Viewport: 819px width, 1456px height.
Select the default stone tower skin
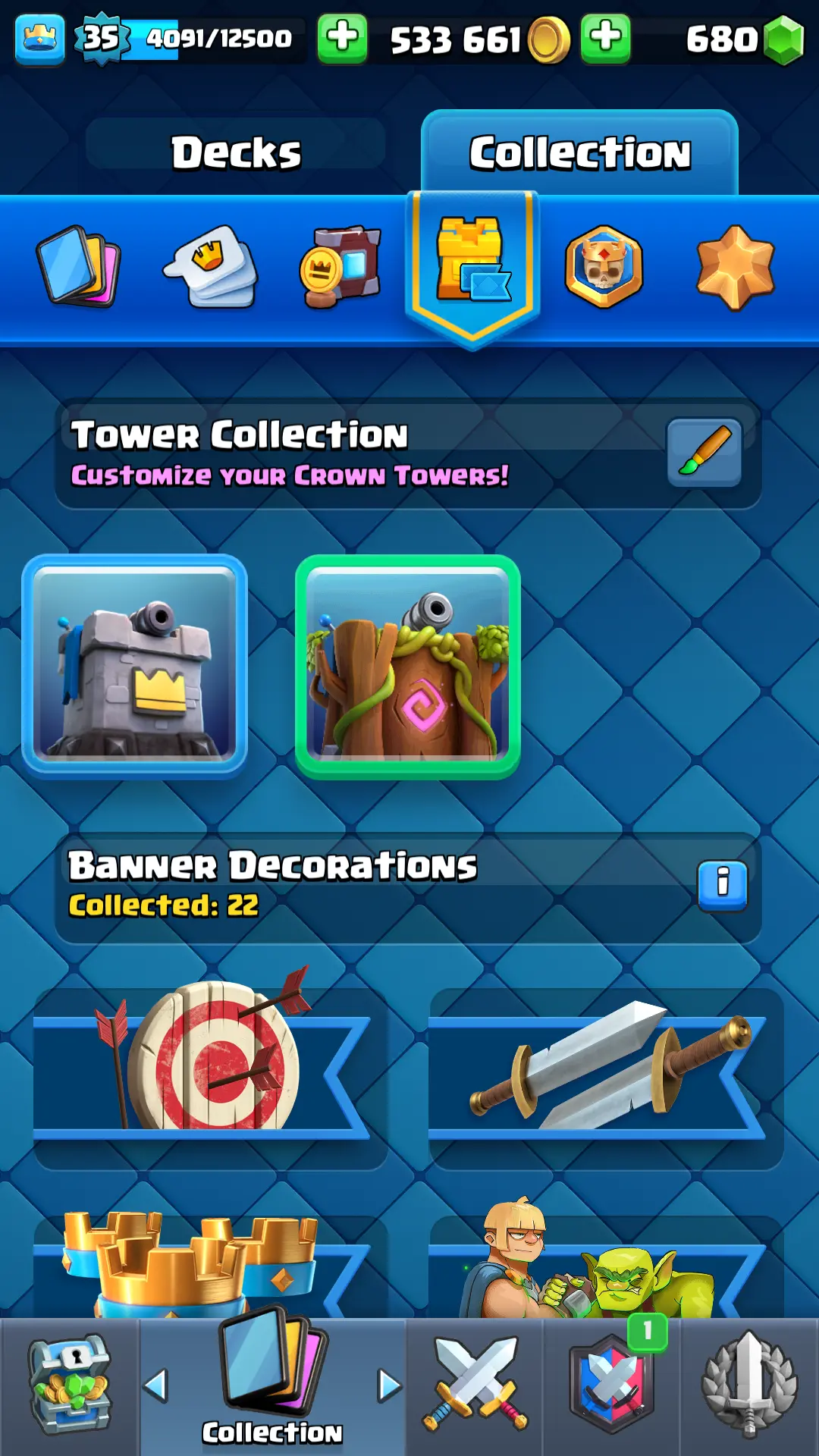pos(135,667)
